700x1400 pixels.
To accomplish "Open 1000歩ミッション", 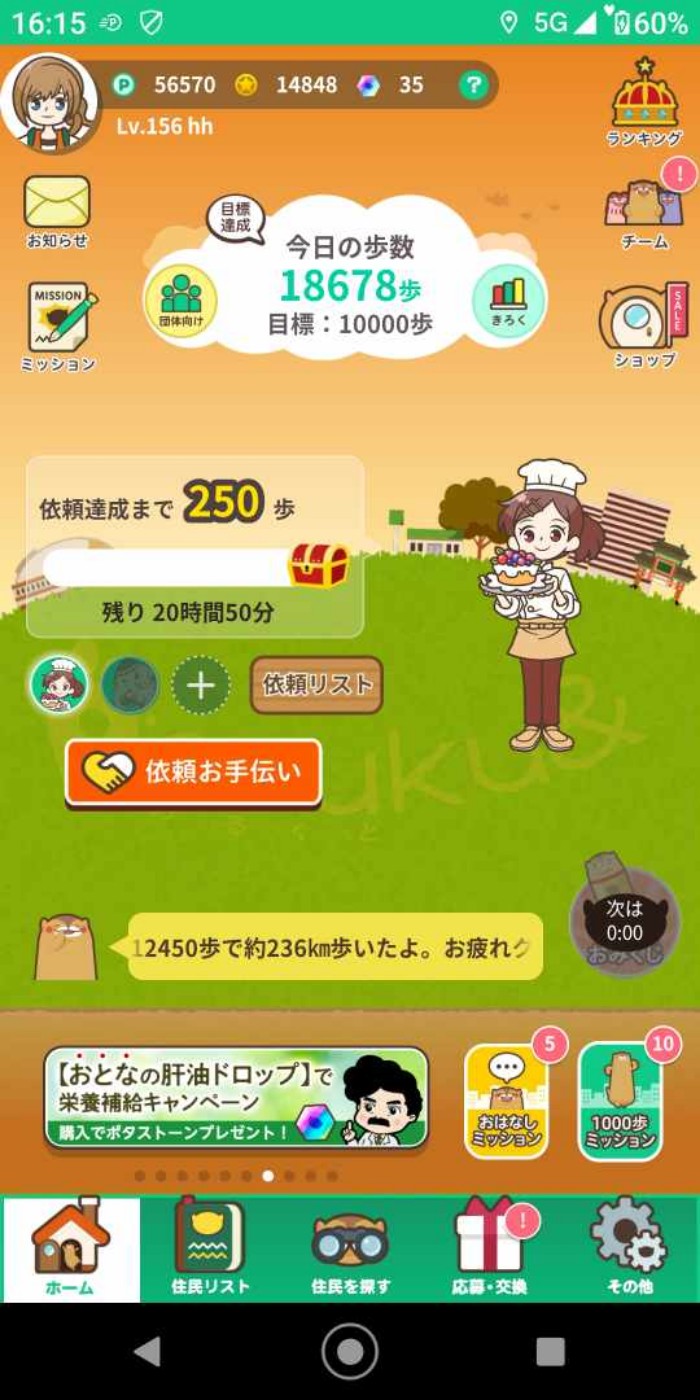I will pyautogui.click(x=620, y=1102).
